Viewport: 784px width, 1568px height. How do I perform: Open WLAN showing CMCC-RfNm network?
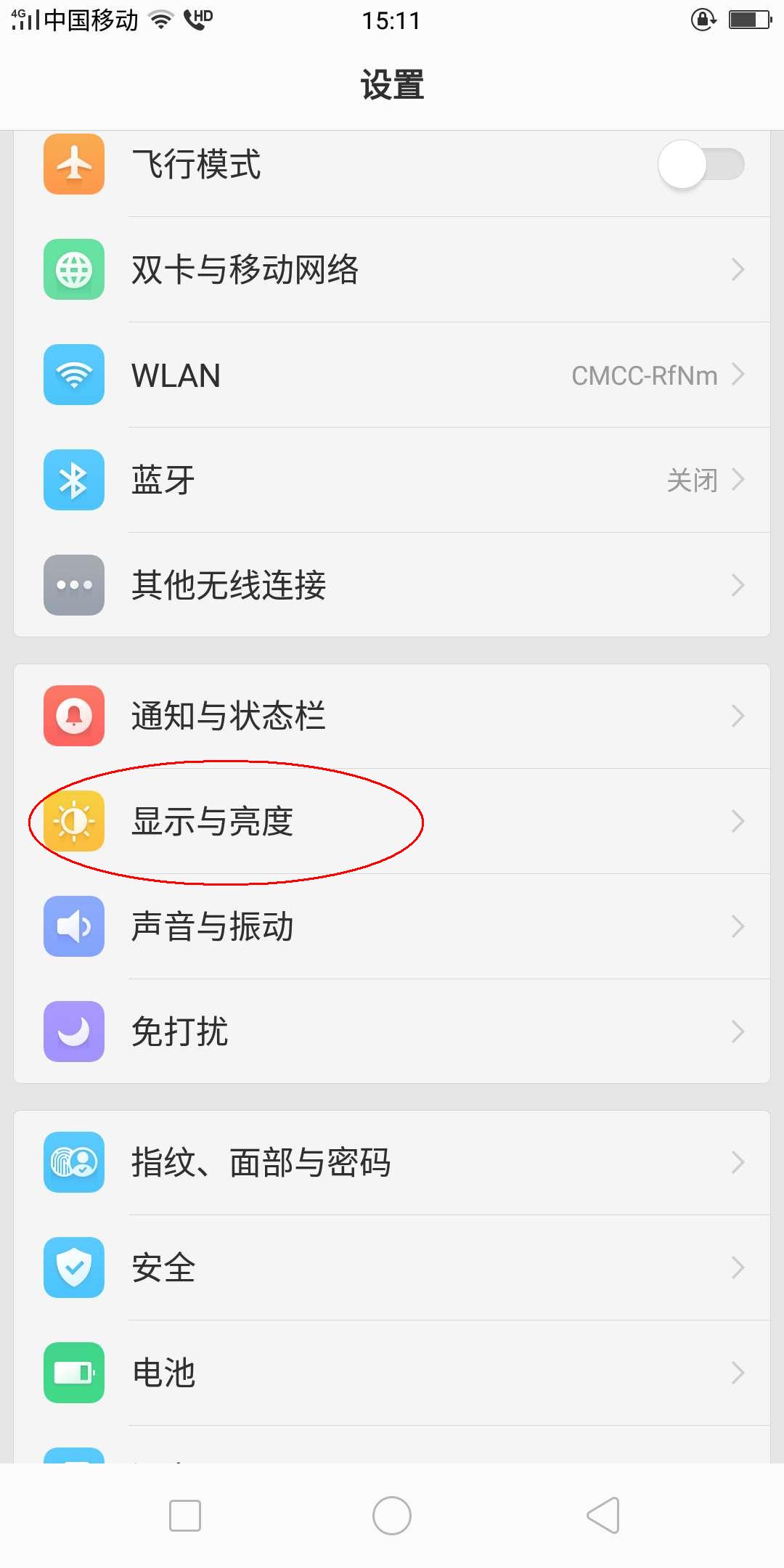pyautogui.click(x=392, y=375)
